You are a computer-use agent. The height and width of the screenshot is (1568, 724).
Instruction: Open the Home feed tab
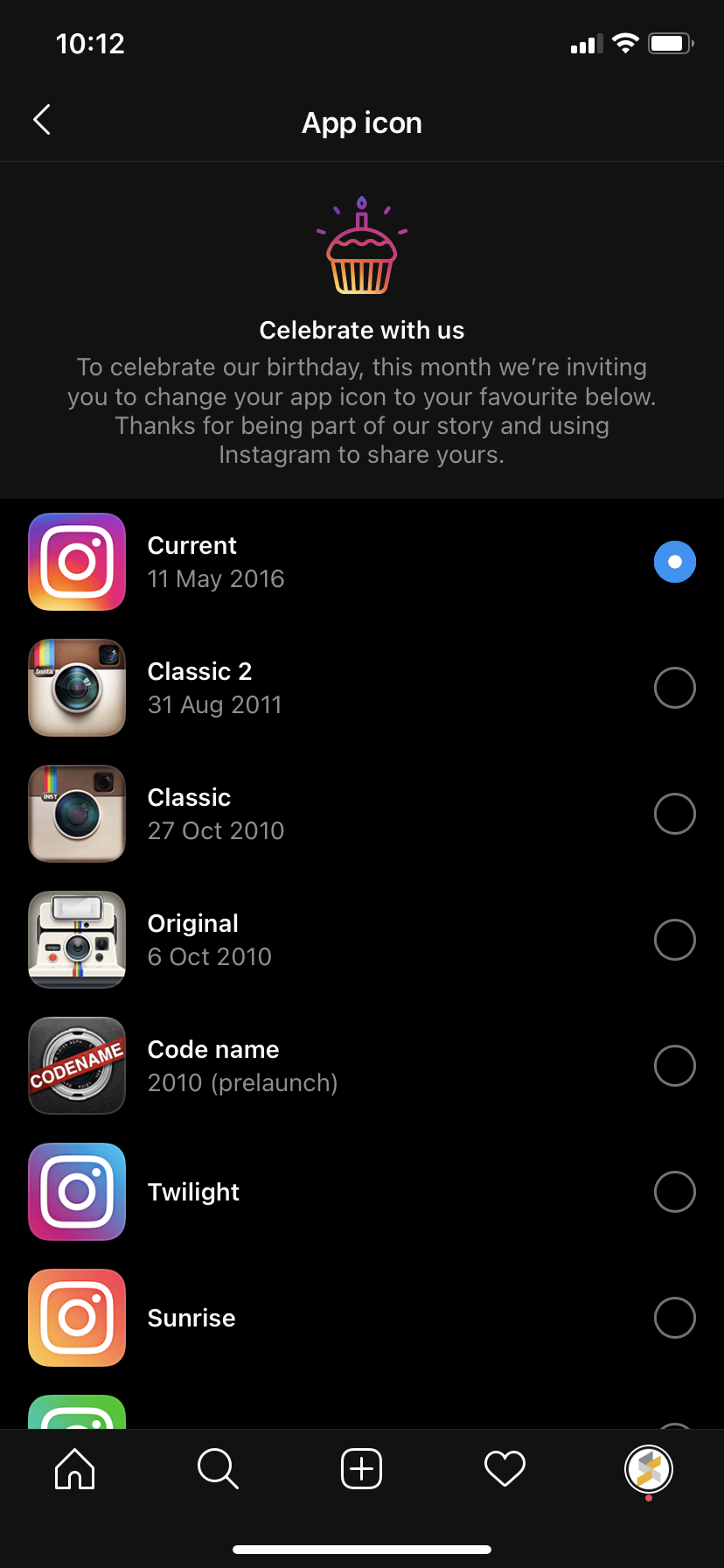(74, 1468)
